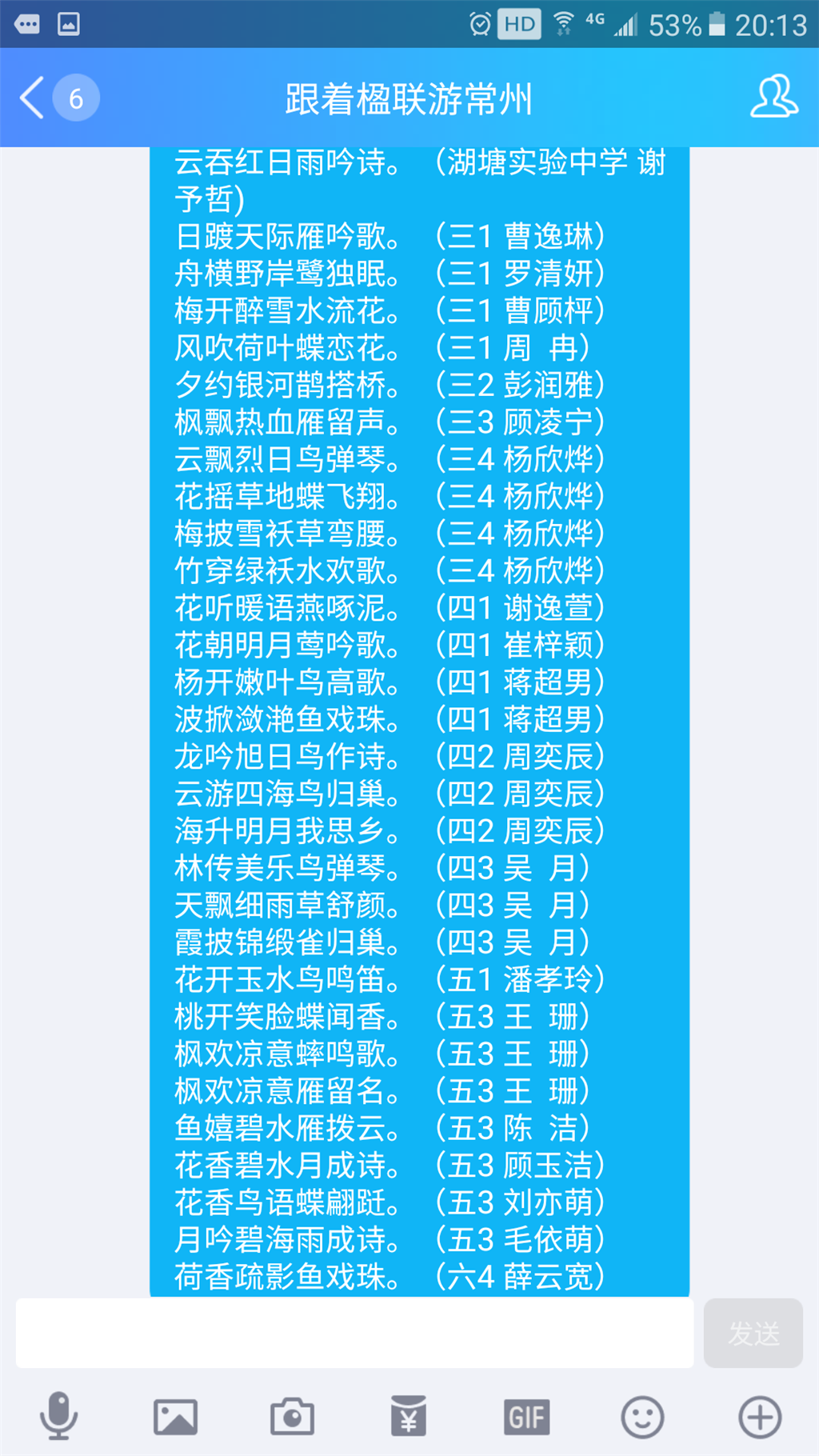Tap the 发送 send button
This screenshot has height=1456, width=819.
753,1333
